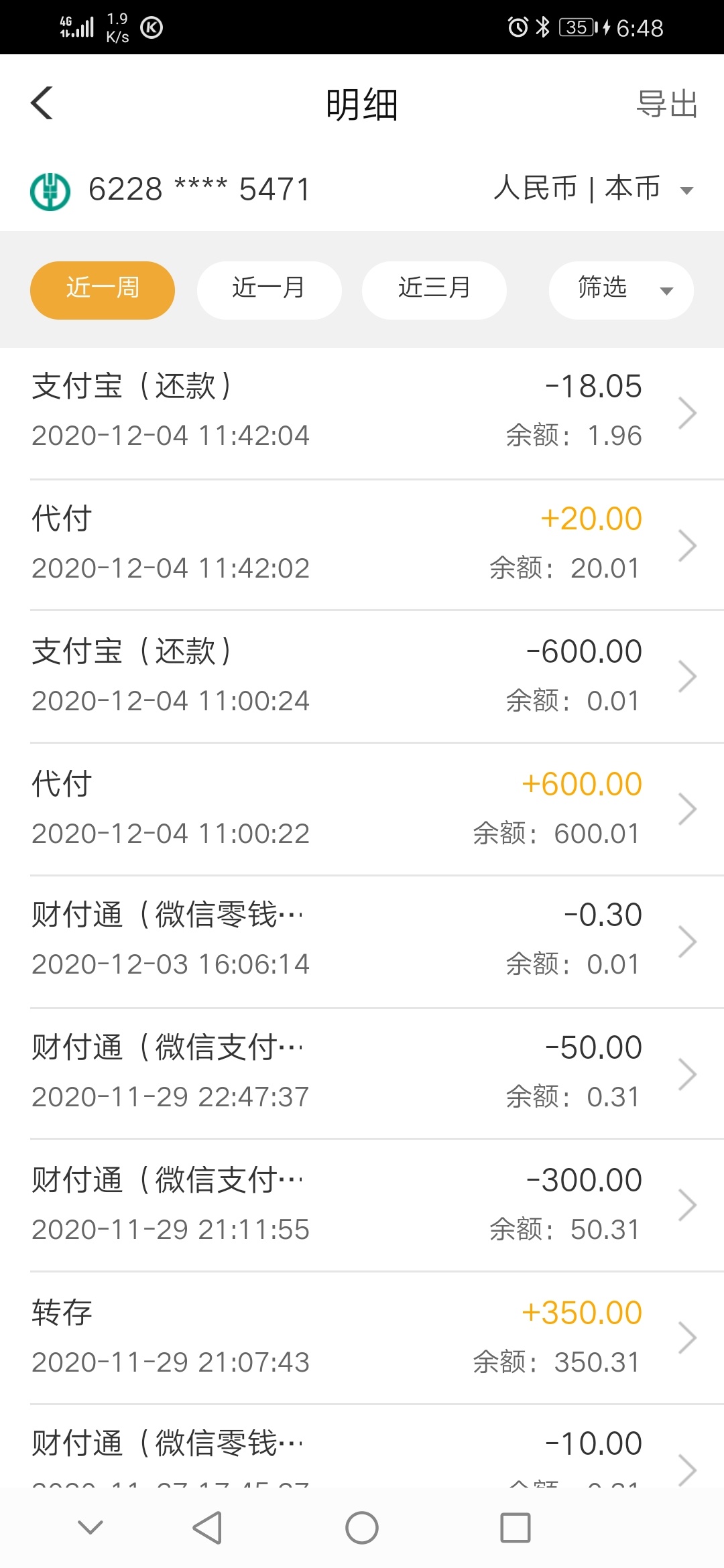Open the 财付通 -10.00 transaction
The image size is (724, 1568).
[x=362, y=1447]
